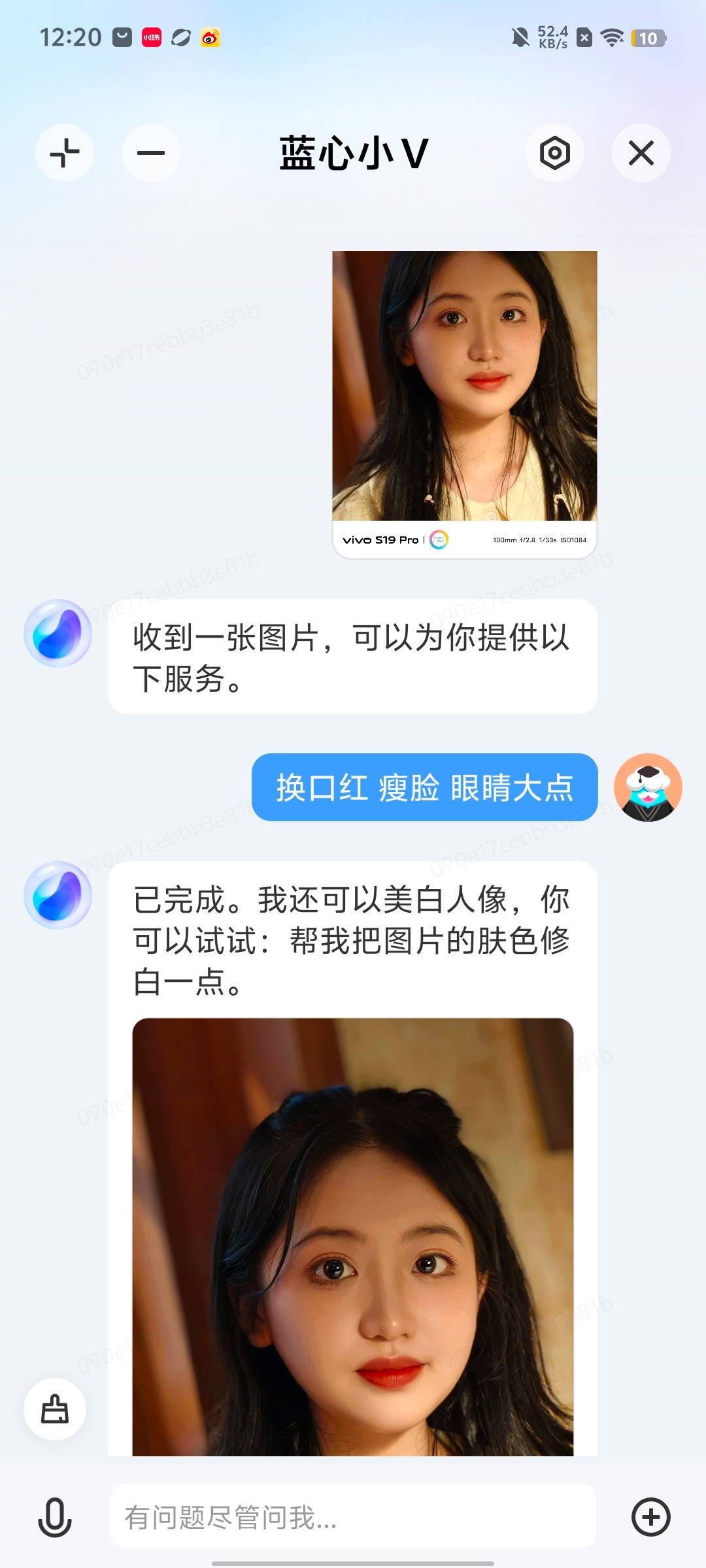Start voice input with the microphone
The width and height of the screenshot is (706, 1568).
pyautogui.click(x=55, y=1516)
